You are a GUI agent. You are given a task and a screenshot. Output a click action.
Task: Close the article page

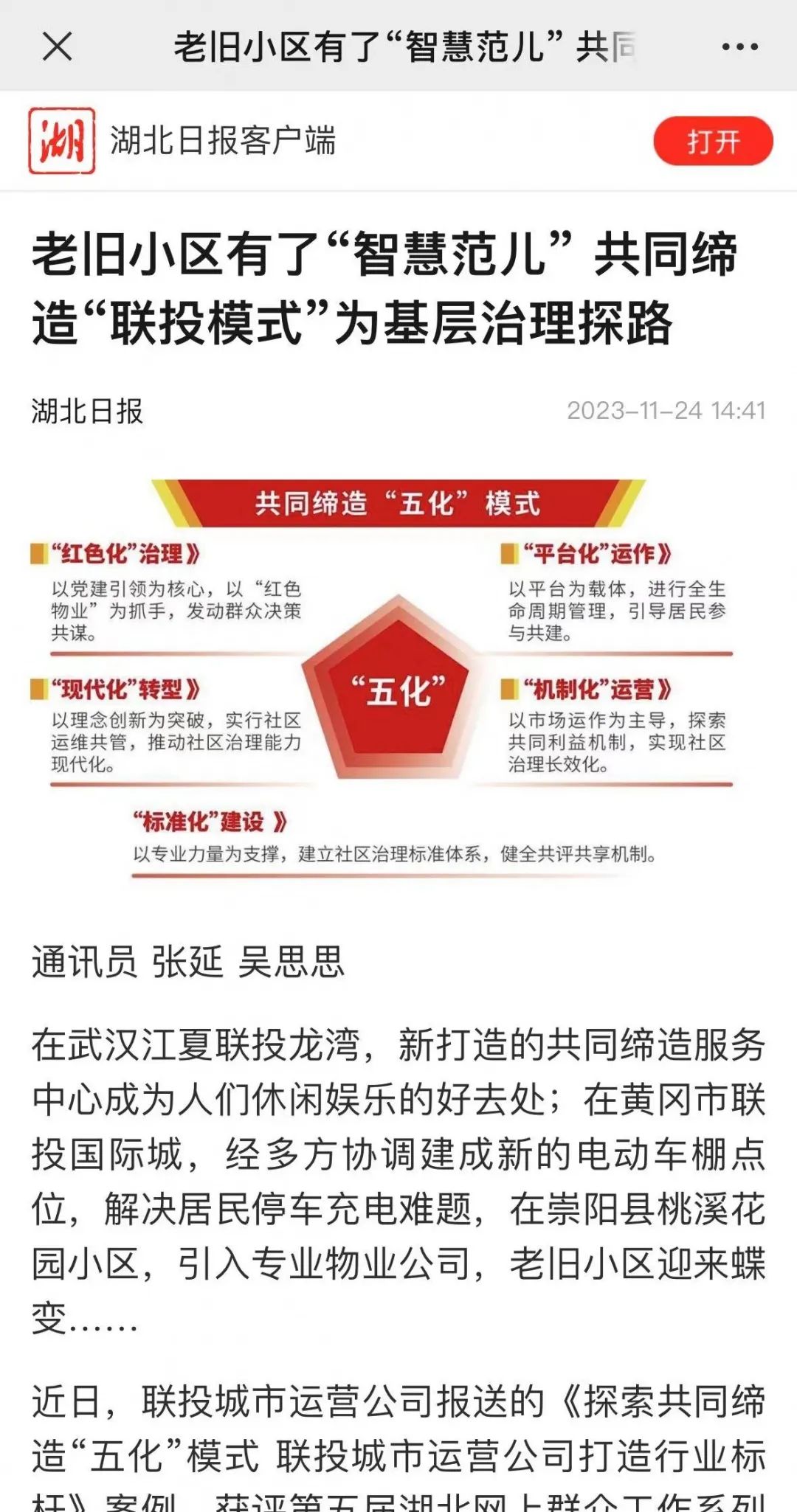click(x=57, y=46)
